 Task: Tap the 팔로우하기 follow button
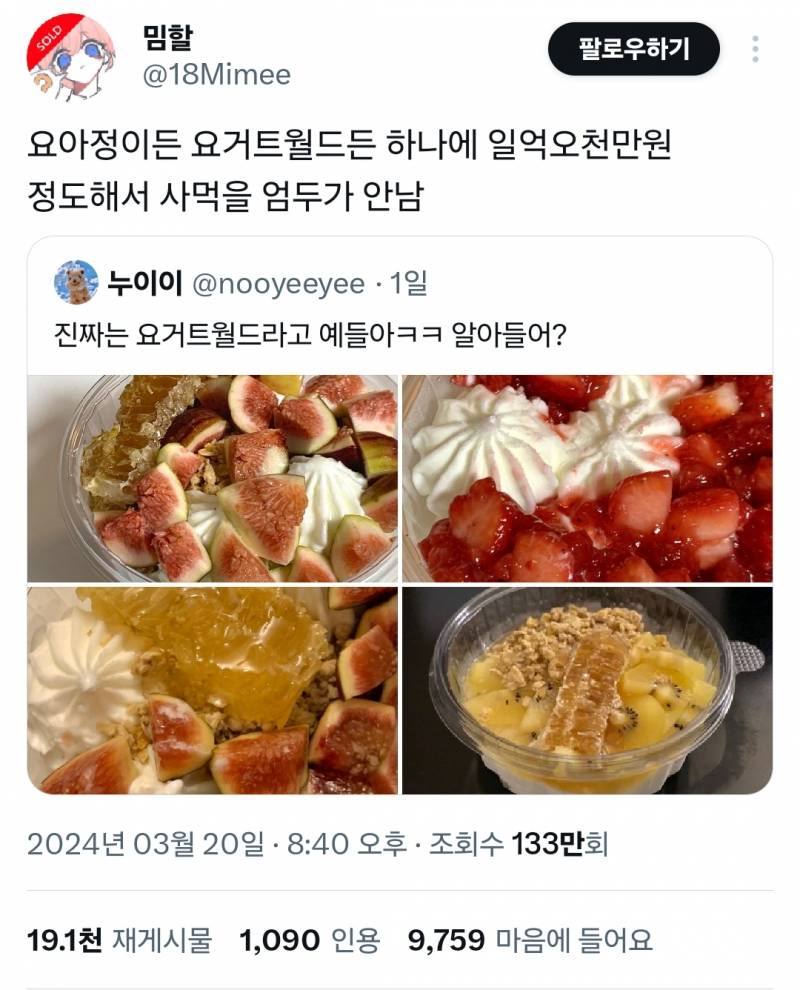pos(633,49)
